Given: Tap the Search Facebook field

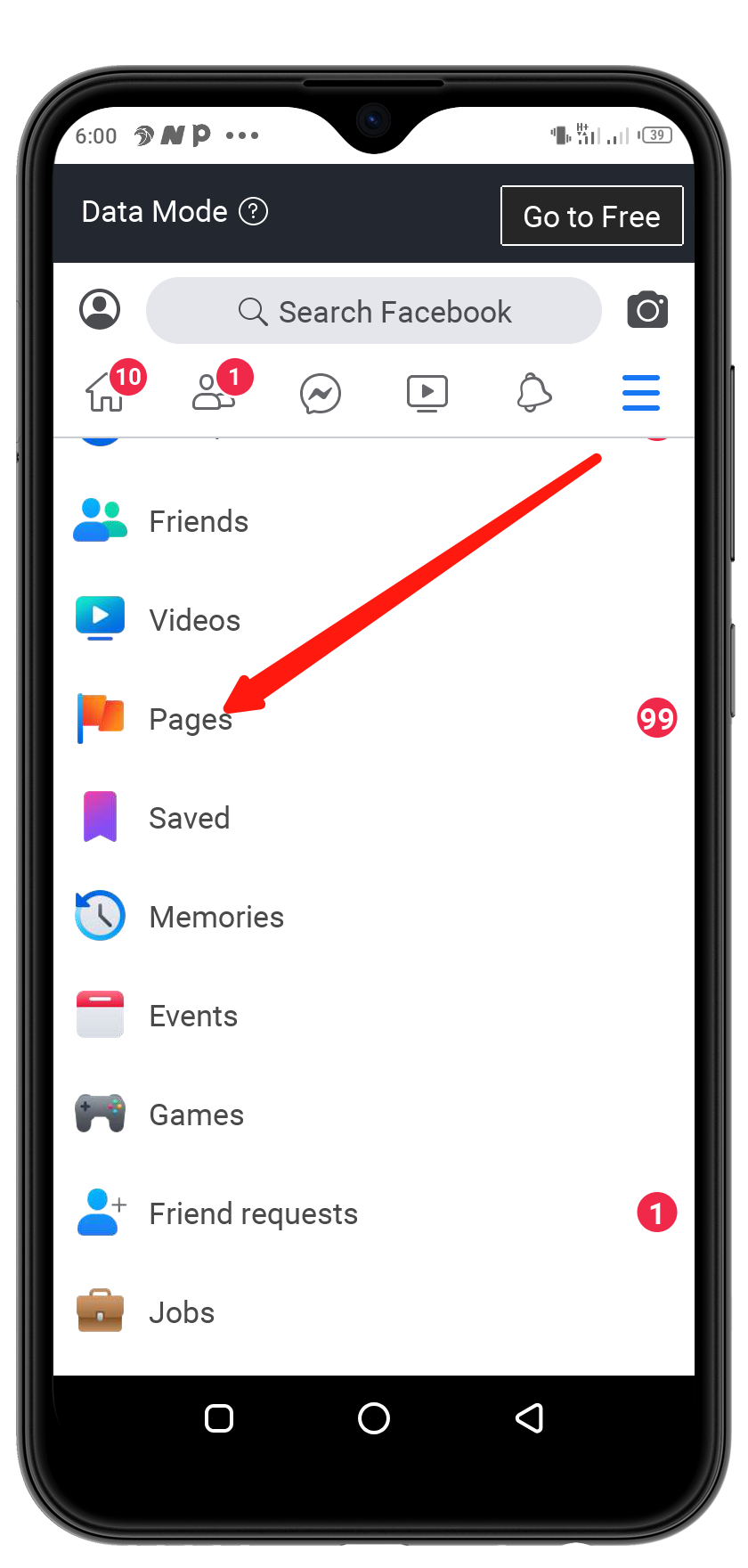Looking at the screenshot, I should [x=374, y=311].
